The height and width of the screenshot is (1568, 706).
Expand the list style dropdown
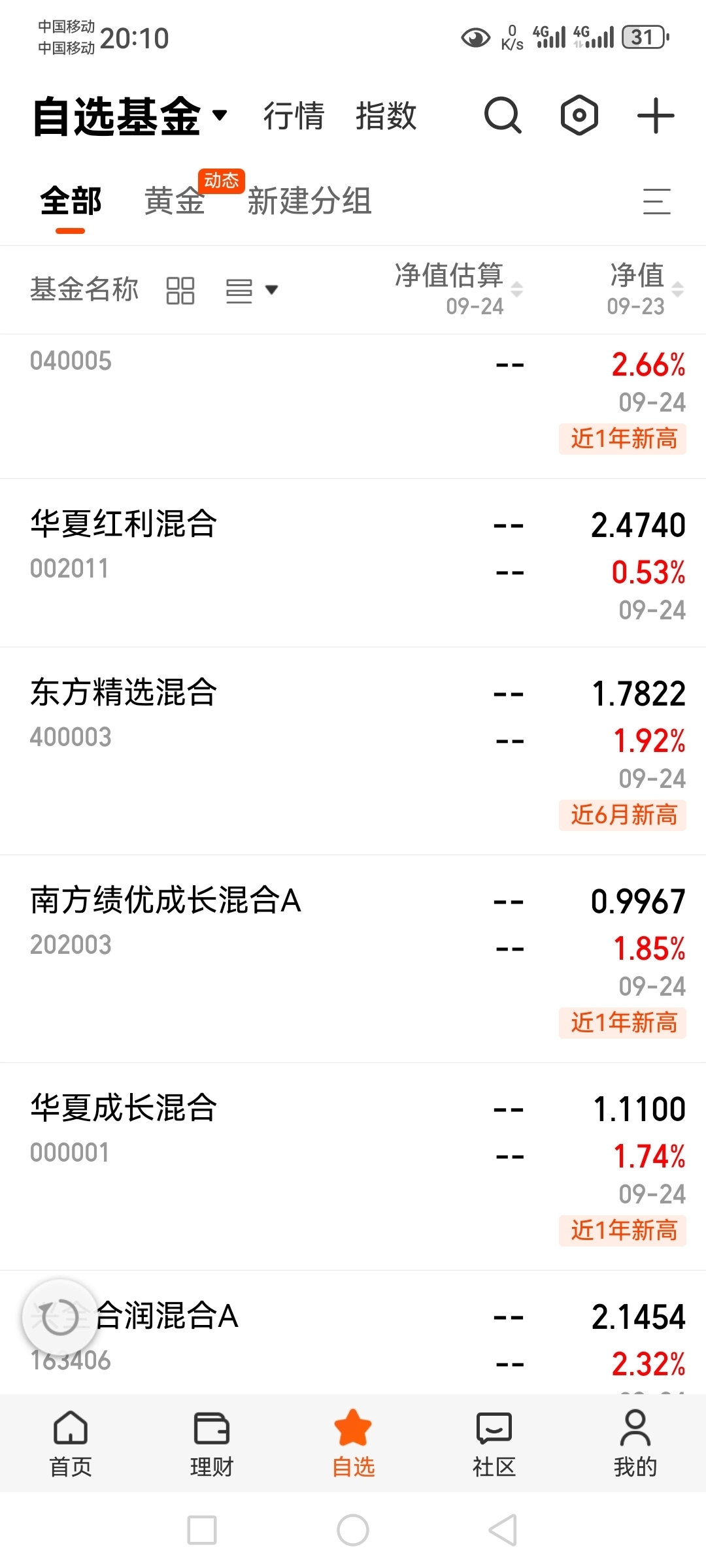click(252, 290)
